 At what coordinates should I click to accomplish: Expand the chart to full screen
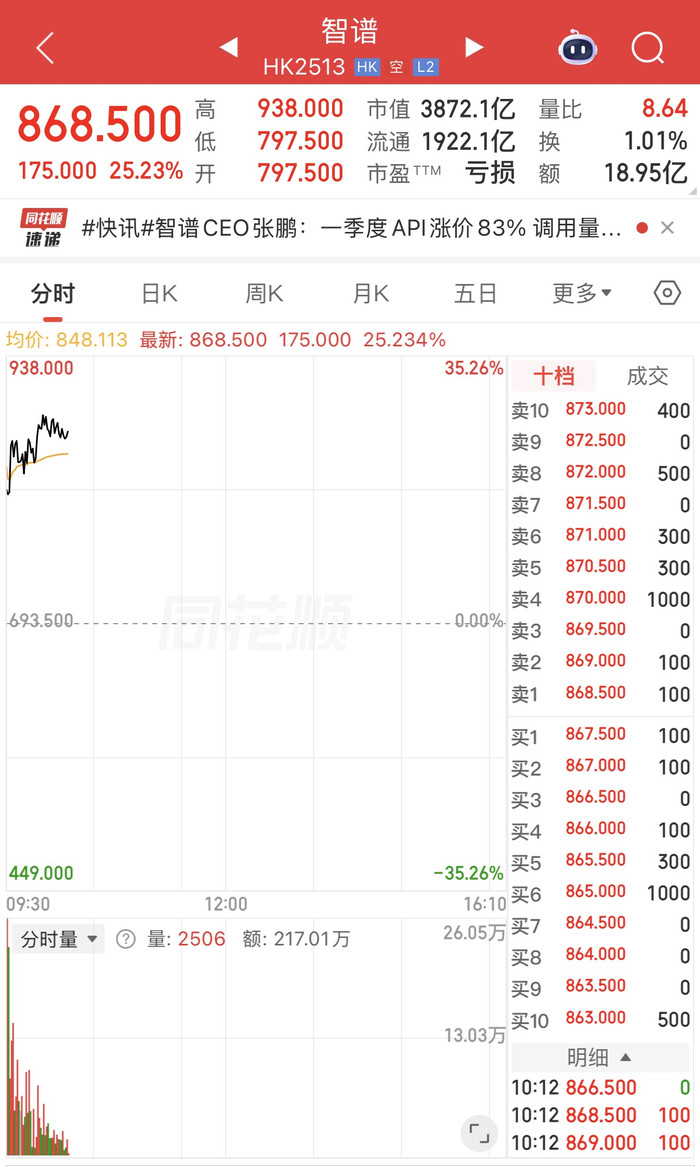480,1134
